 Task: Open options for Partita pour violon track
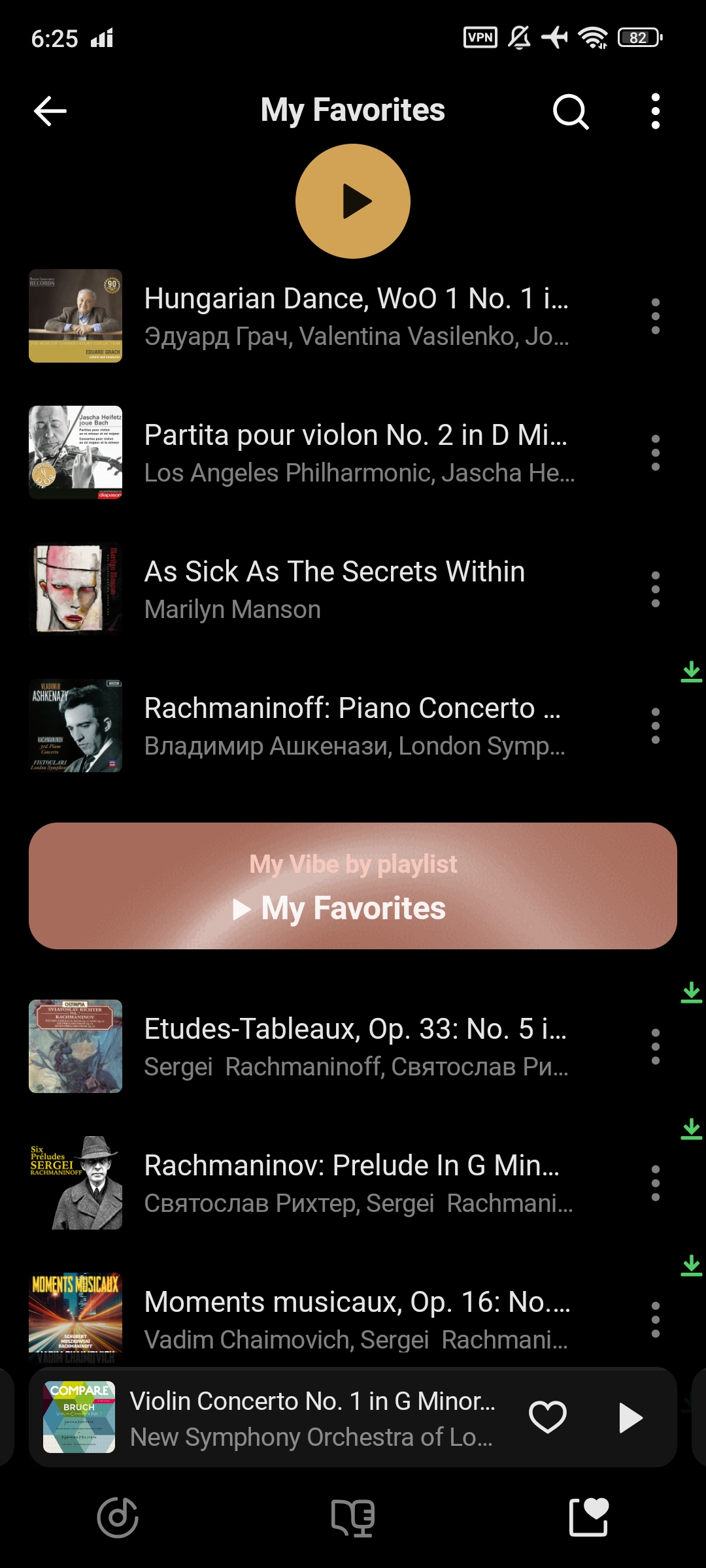[x=655, y=453]
